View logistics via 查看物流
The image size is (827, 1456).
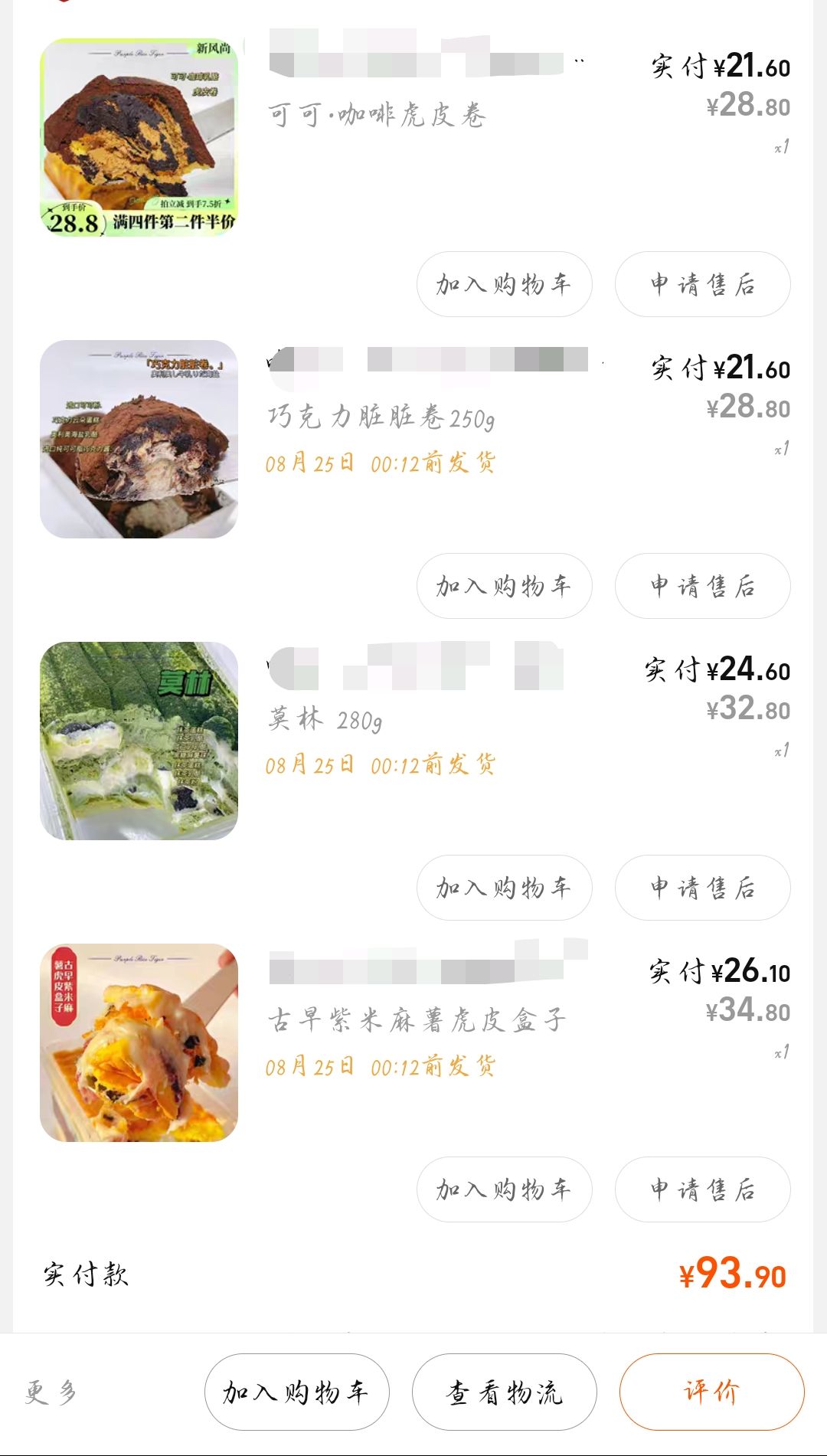pos(504,1392)
